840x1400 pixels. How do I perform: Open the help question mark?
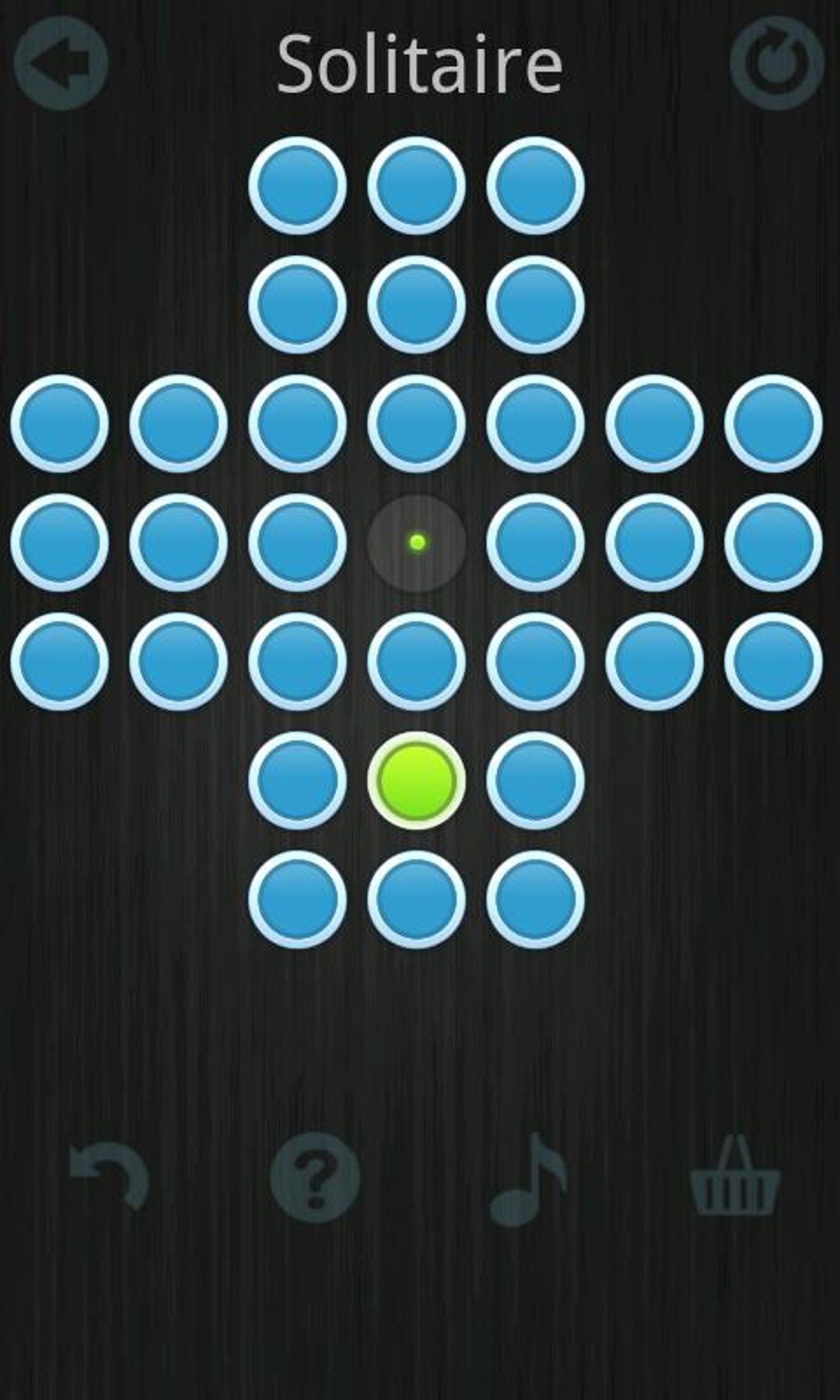pos(315,1178)
